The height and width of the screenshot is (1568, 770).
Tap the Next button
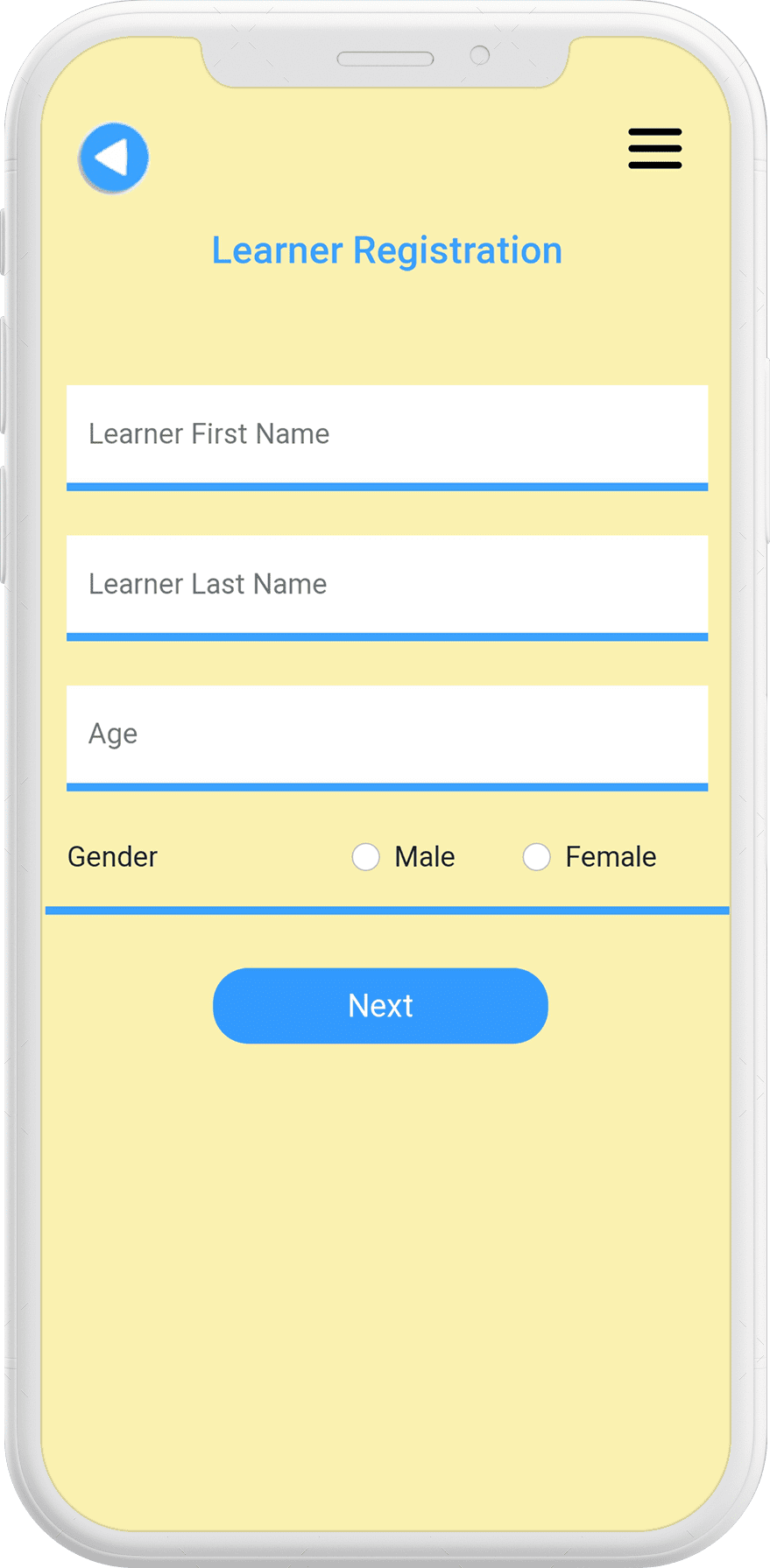pyautogui.click(x=380, y=1006)
